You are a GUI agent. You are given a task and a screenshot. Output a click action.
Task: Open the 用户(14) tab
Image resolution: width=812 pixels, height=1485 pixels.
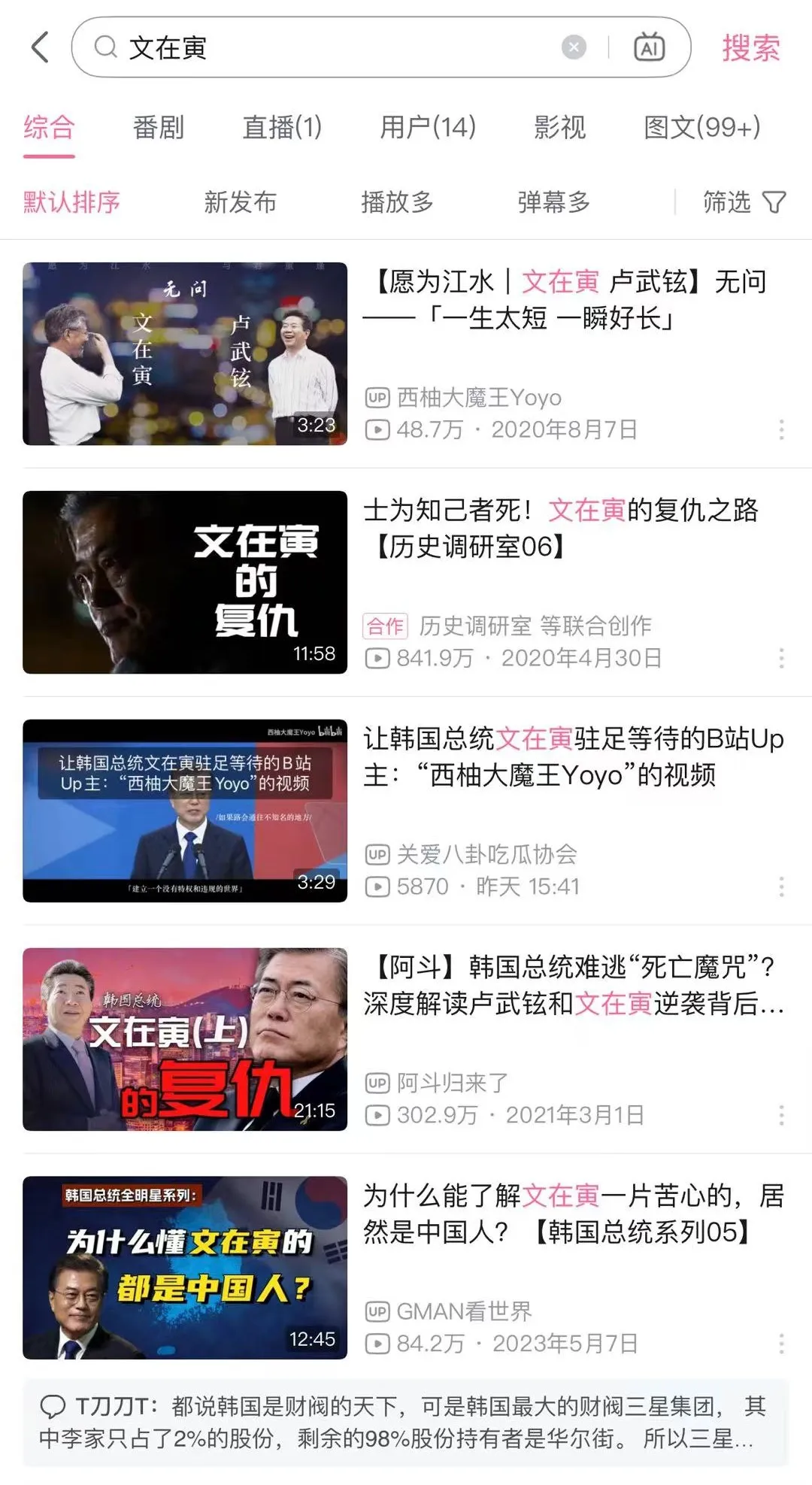(427, 127)
